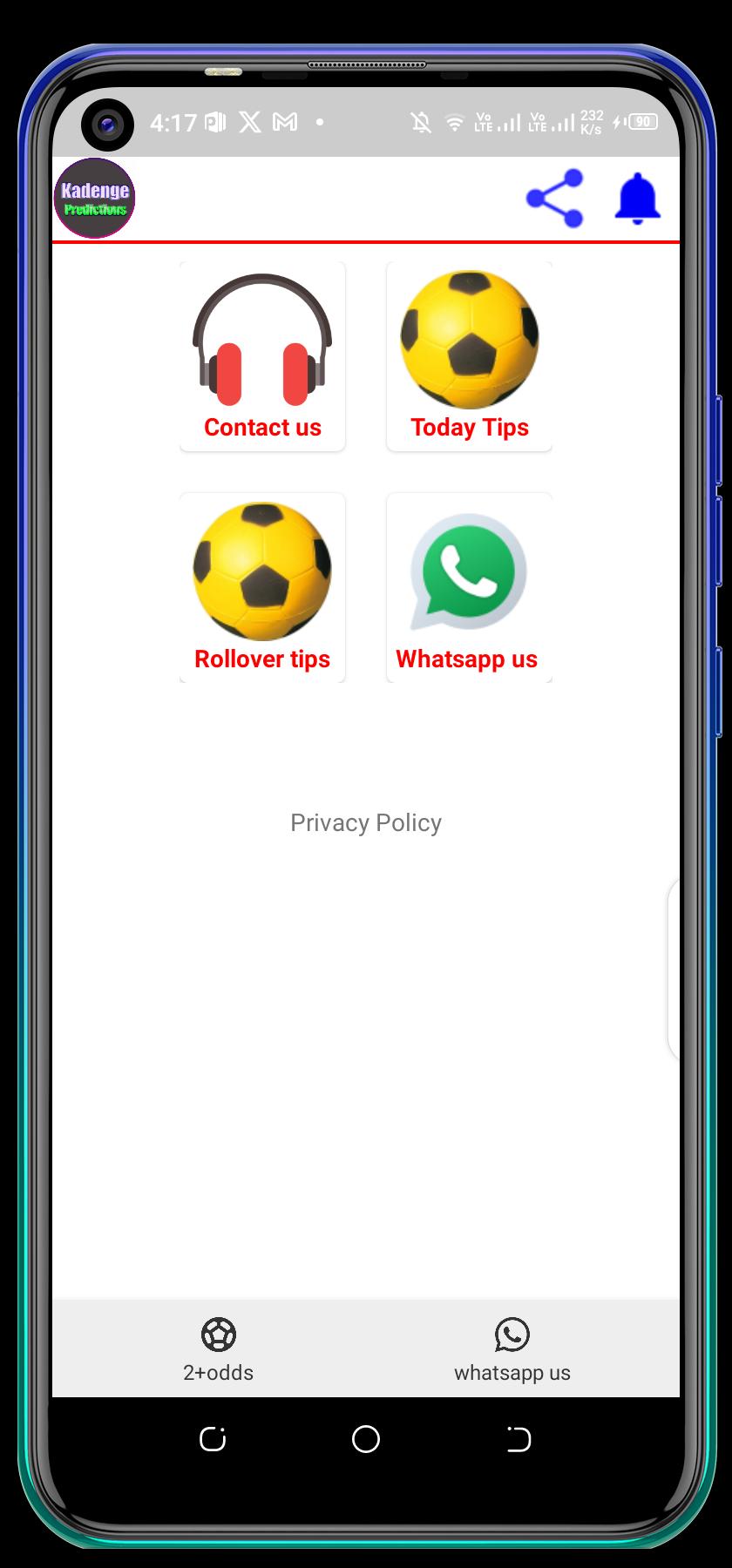Image resolution: width=732 pixels, height=1568 pixels.
Task: Open the Today Tips card
Action: click(x=469, y=356)
